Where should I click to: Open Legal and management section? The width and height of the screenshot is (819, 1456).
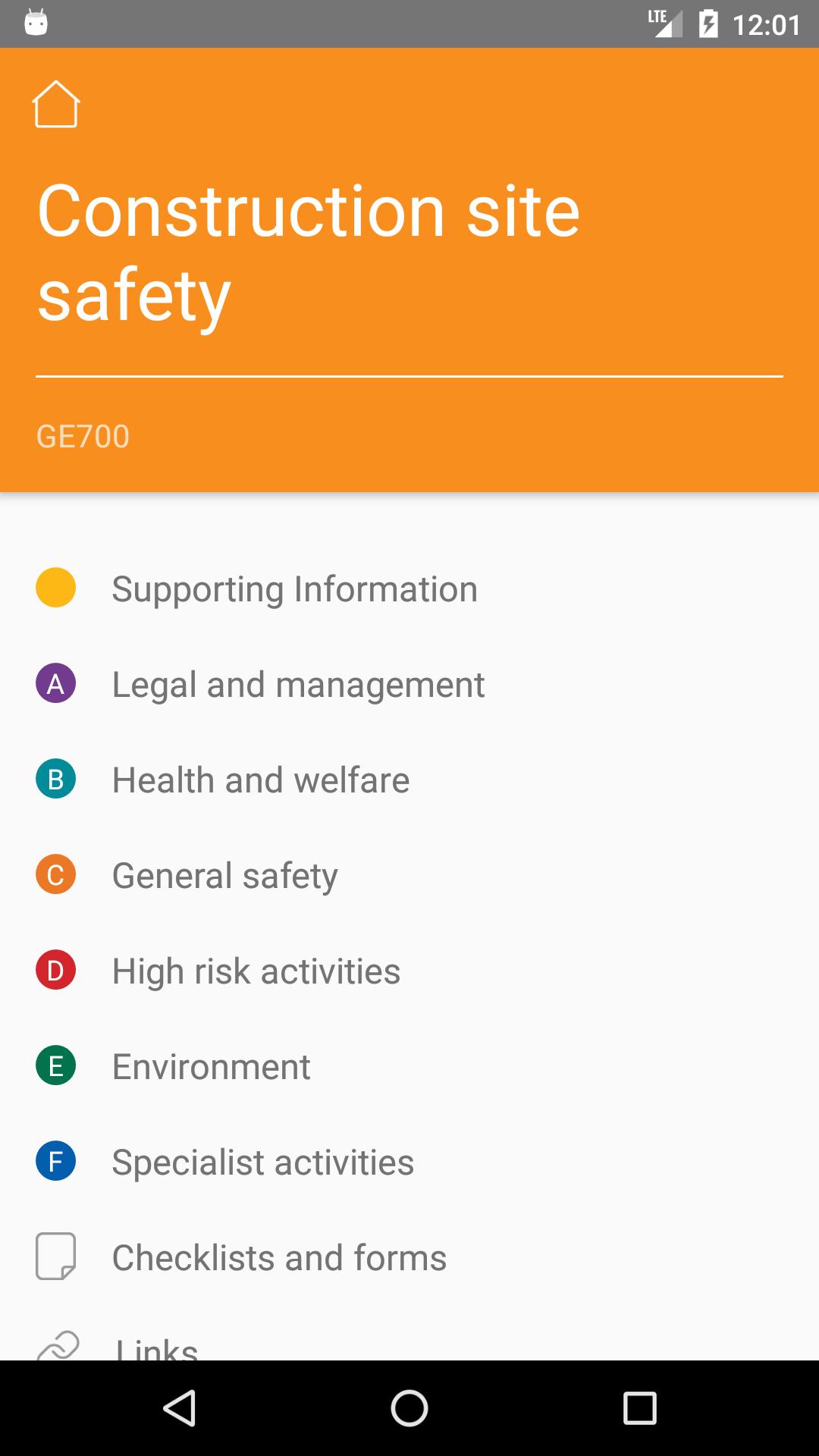[x=297, y=684]
